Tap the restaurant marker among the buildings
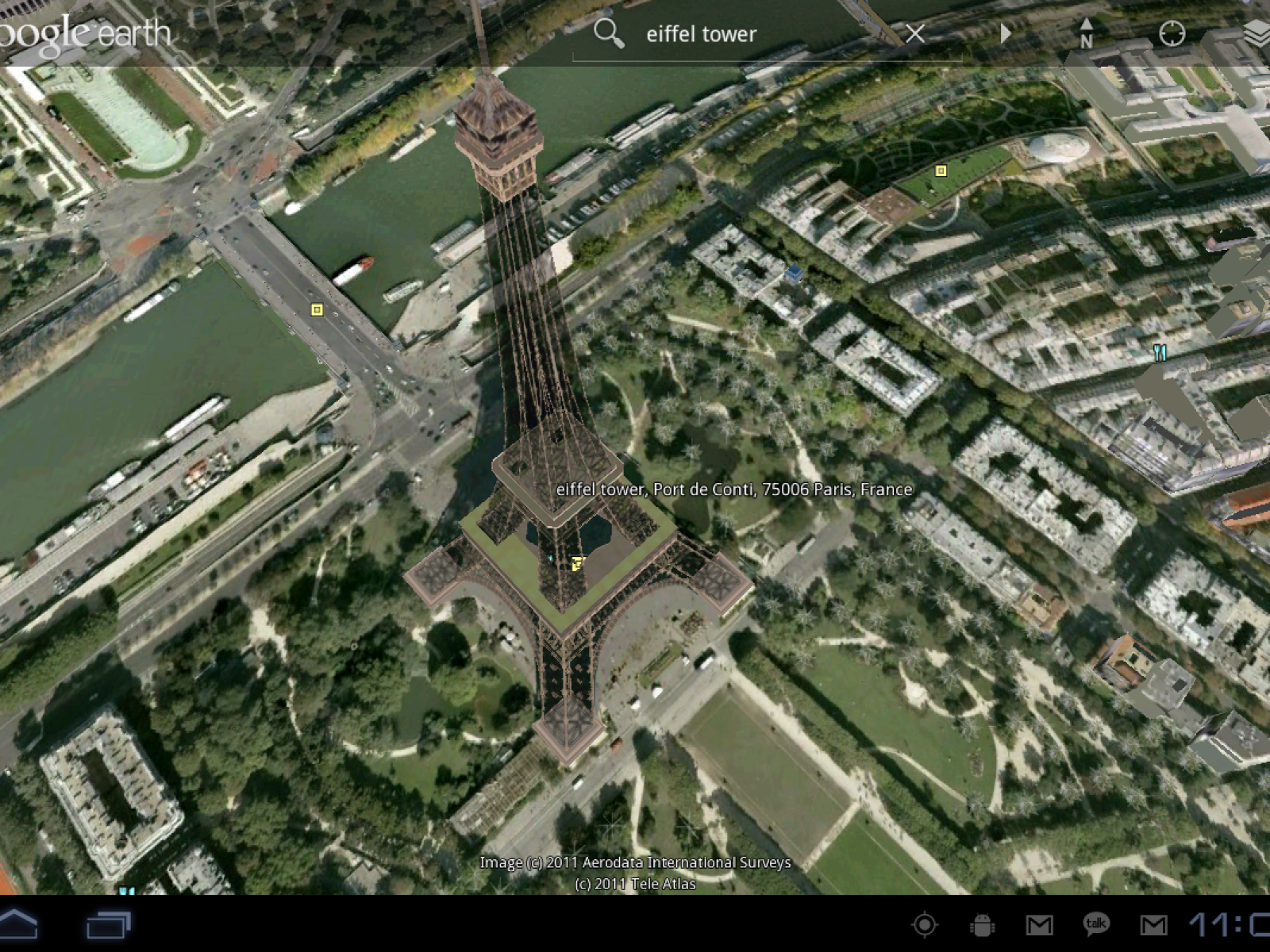Screen dimensions: 1270x952 [1160, 353]
